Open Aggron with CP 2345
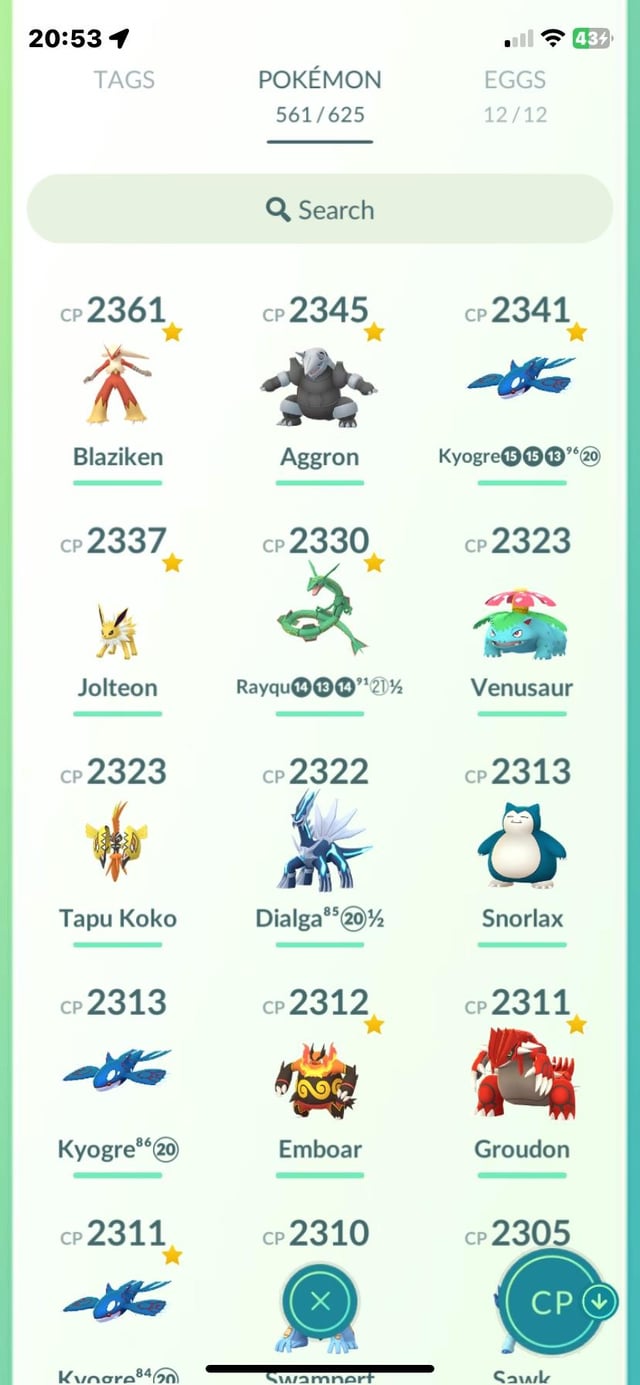 click(320, 385)
